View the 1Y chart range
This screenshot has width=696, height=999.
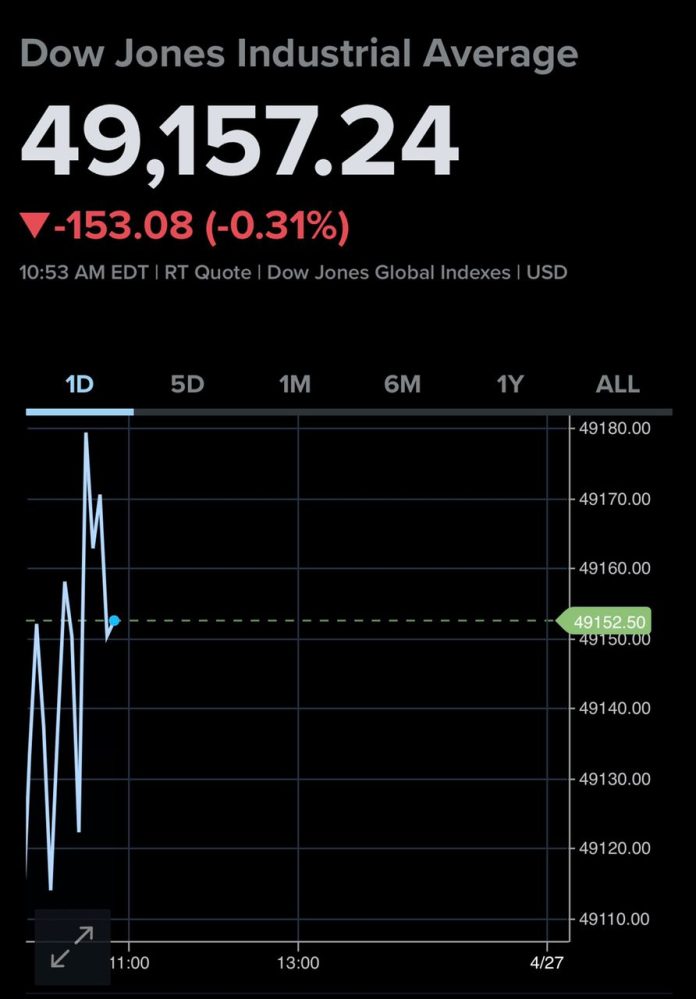coord(510,384)
